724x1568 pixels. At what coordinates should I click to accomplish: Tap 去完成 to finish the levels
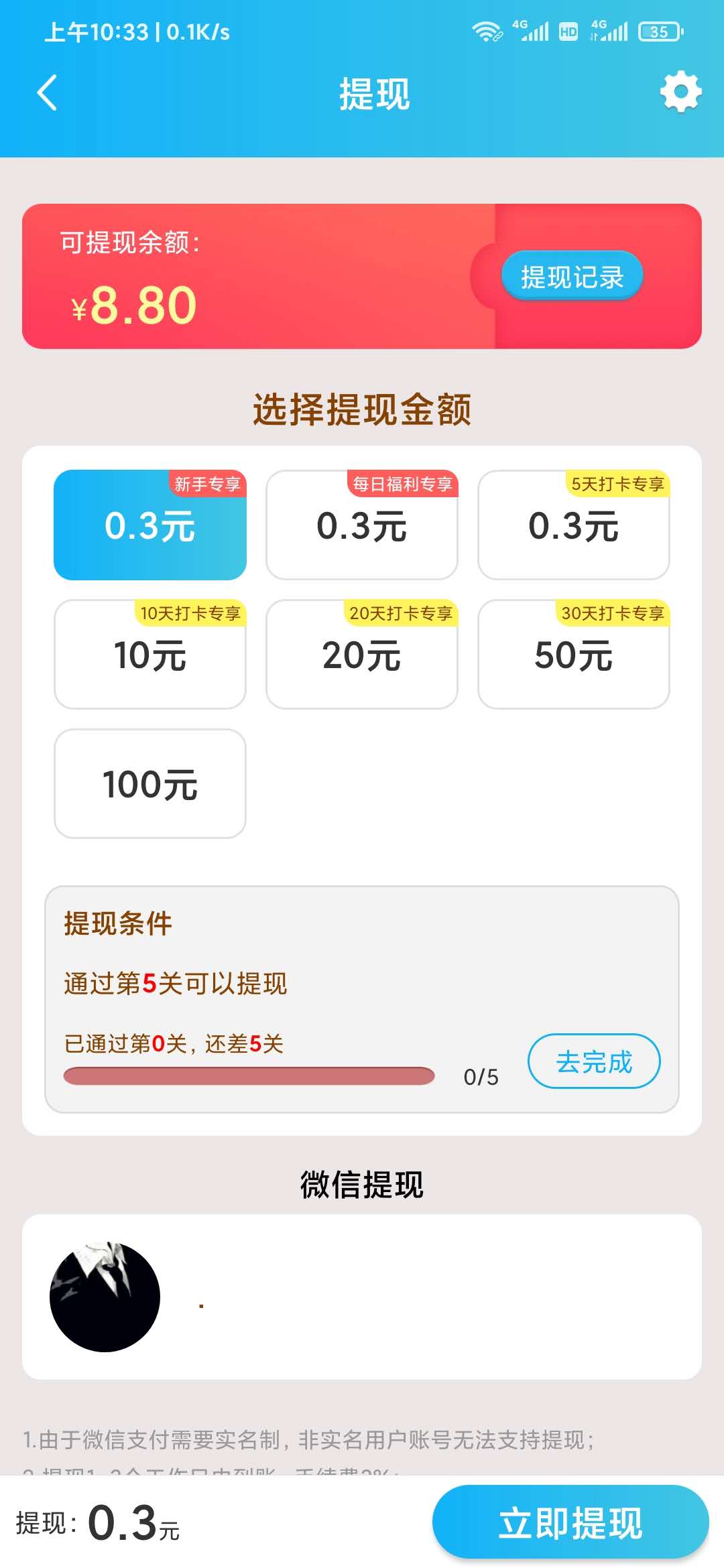tap(594, 1061)
